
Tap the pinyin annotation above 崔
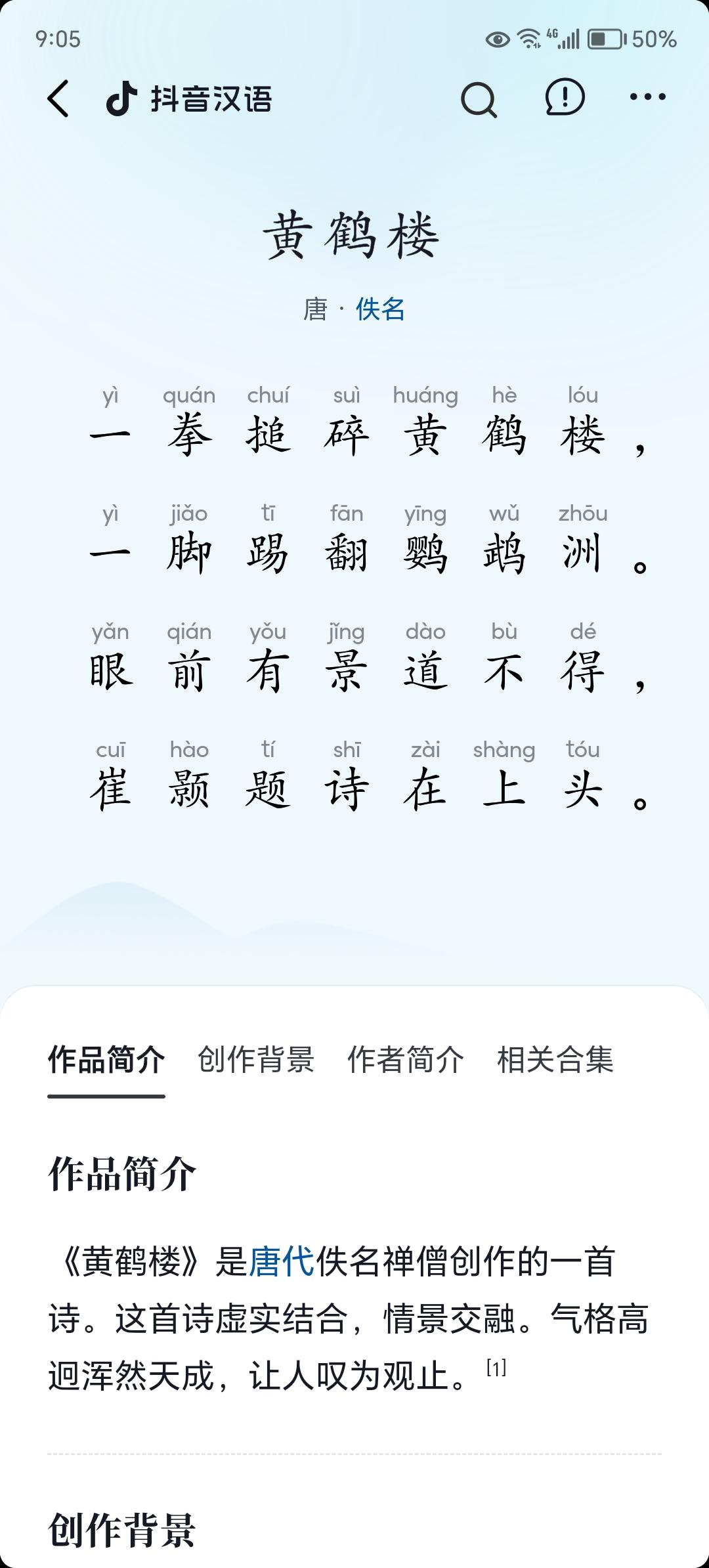[111, 749]
